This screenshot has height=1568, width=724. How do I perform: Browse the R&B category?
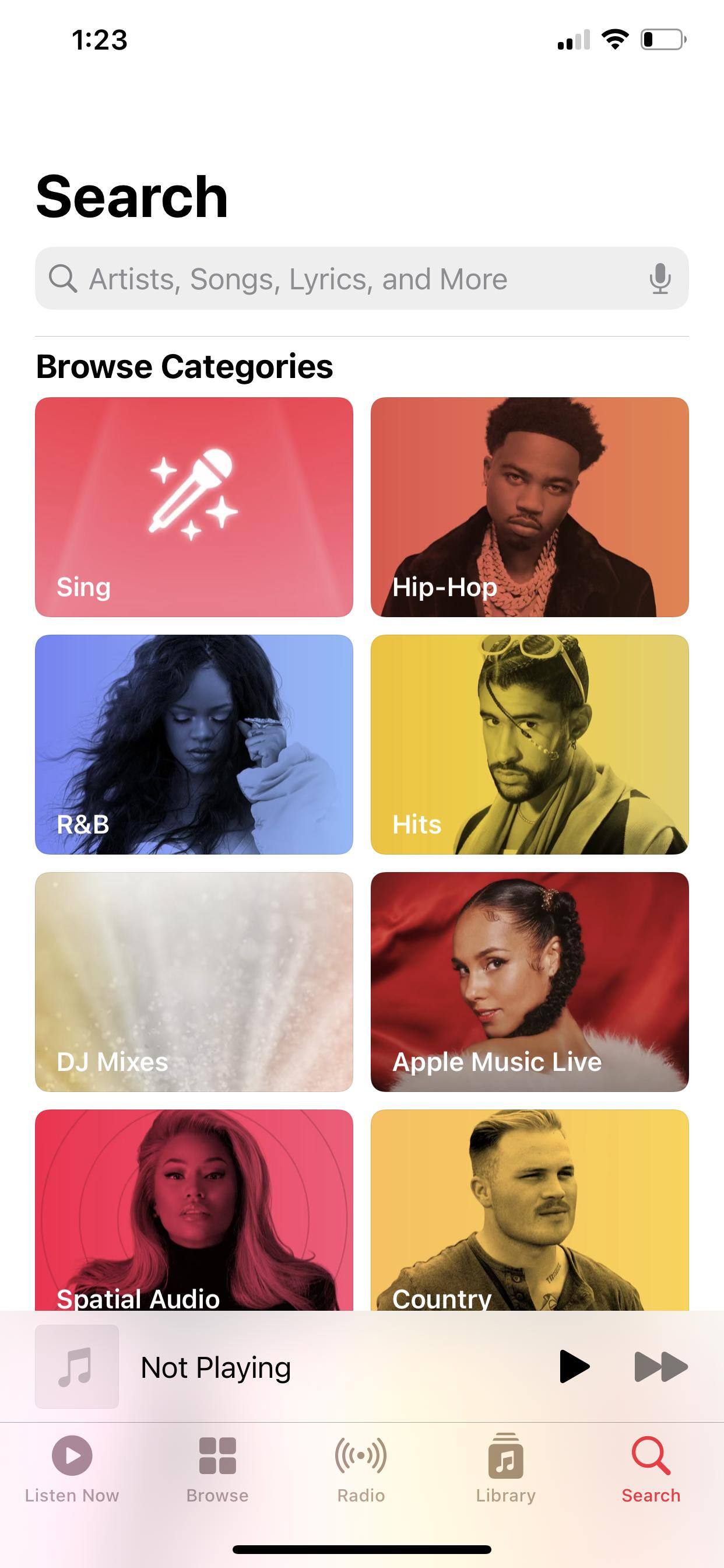194,744
